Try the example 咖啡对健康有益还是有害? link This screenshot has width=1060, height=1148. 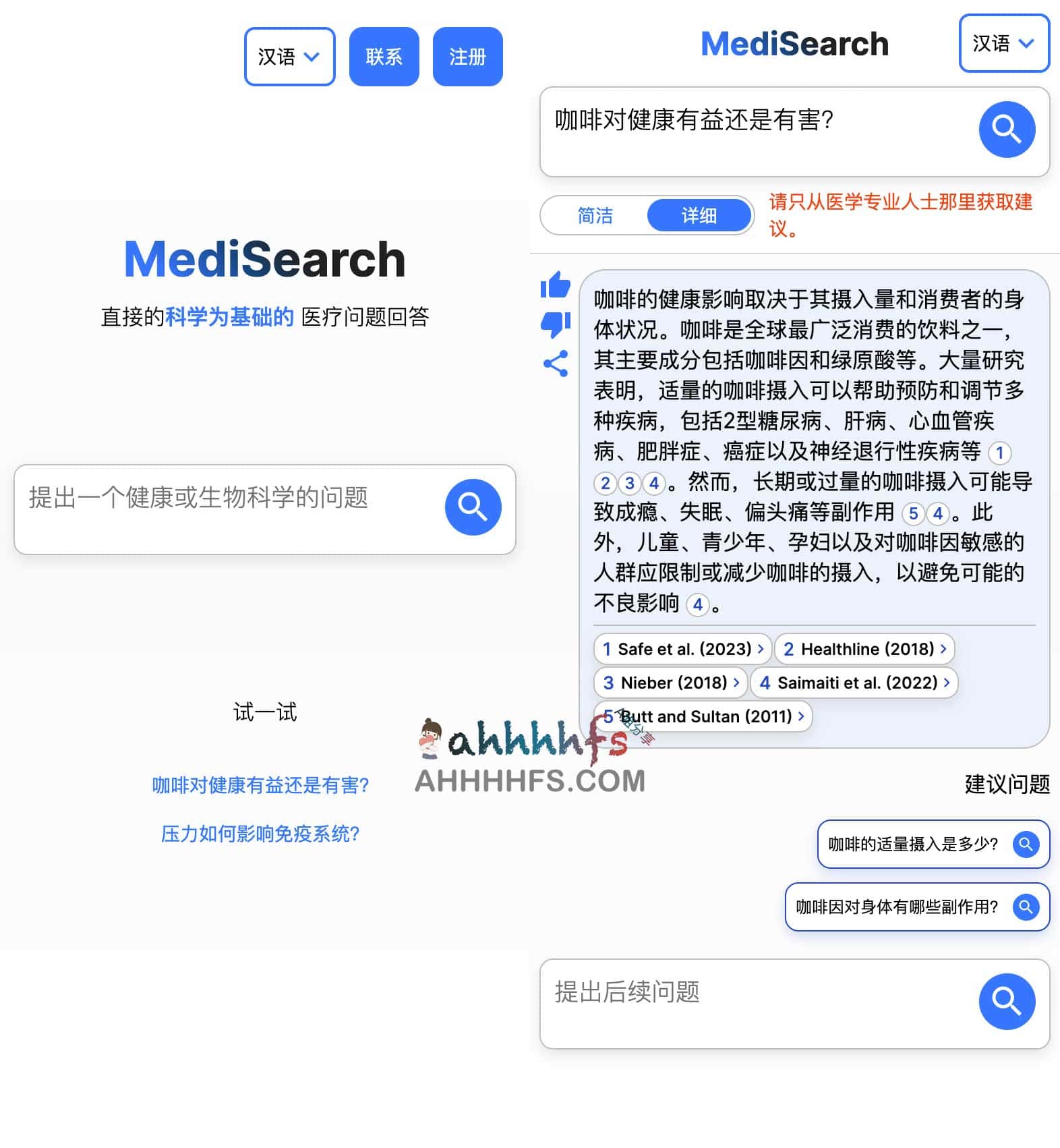[x=260, y=785]
